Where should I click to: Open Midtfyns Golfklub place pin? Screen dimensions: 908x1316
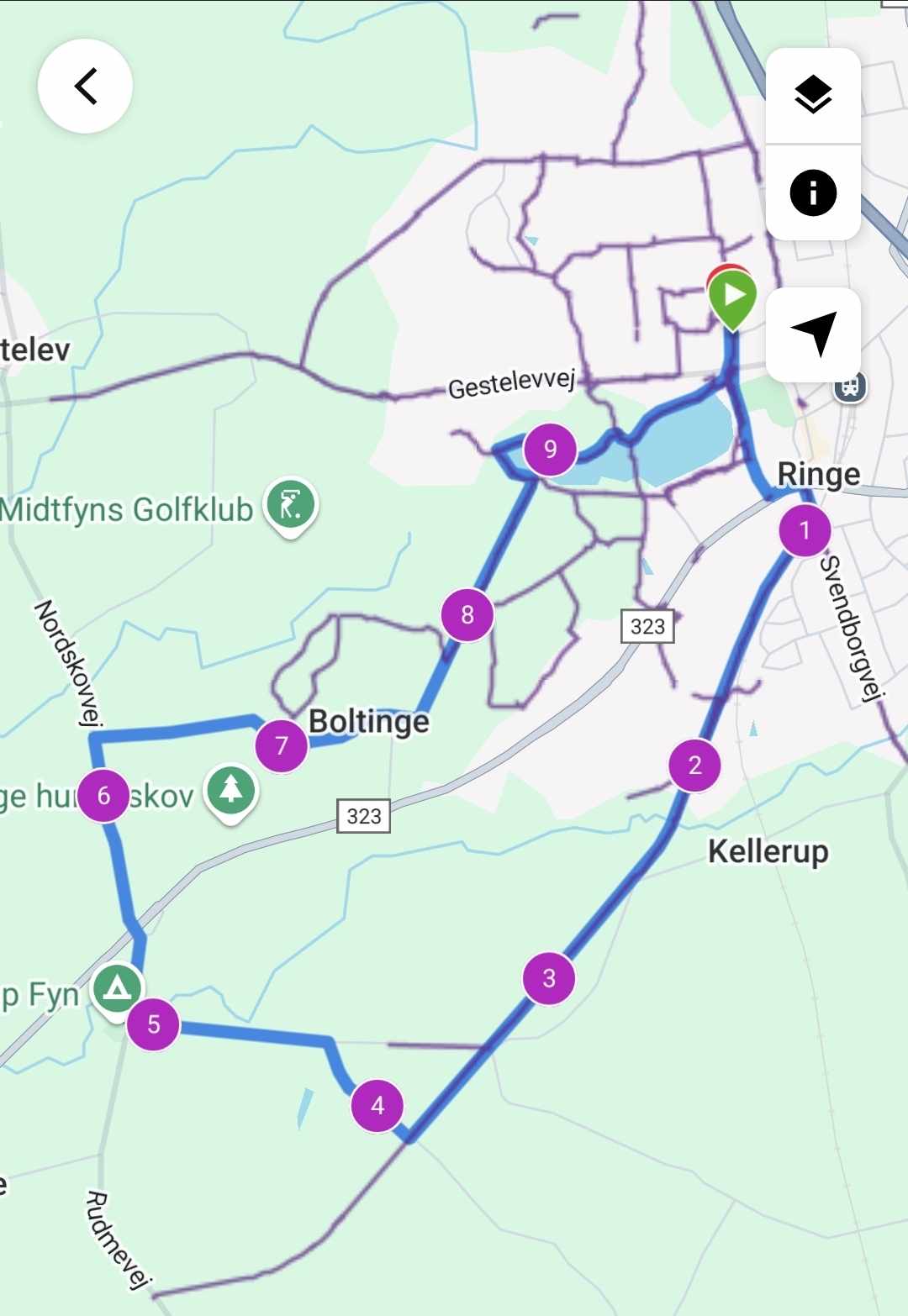[x=291, y=505]
